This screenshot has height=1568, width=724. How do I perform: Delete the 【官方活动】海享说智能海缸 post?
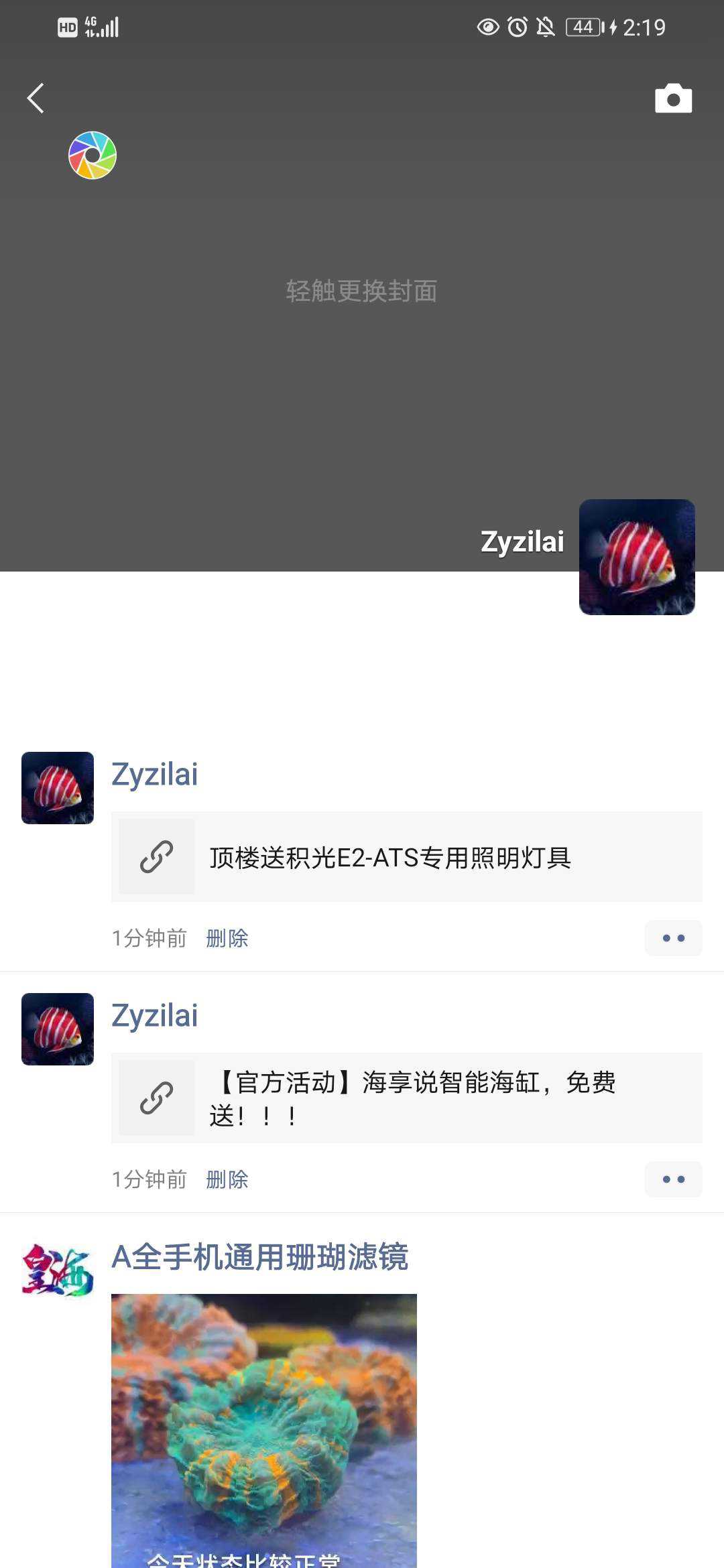[x=227, y=1179]
